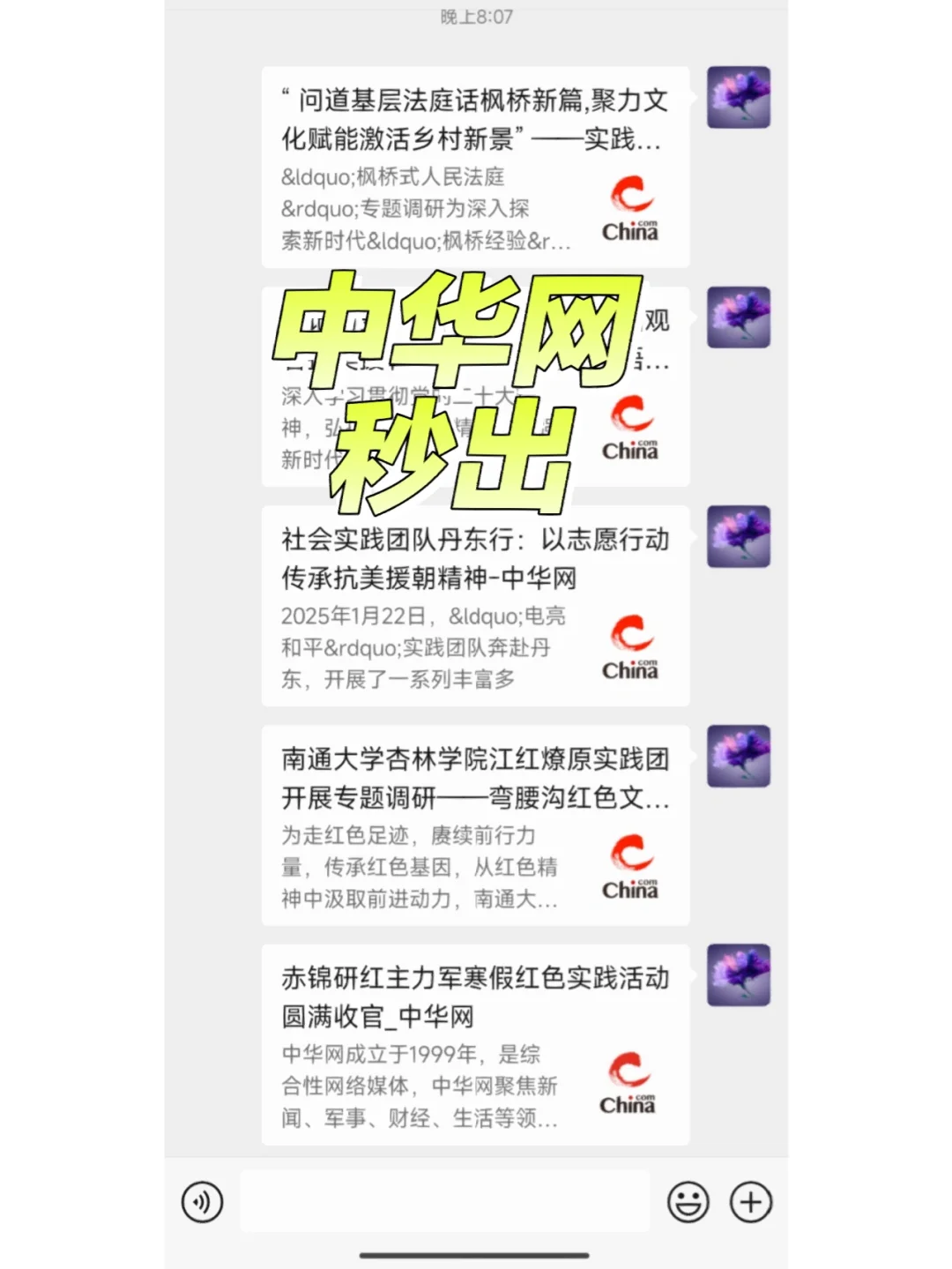The height and width of the screenshot is (1269, 952).
Task: Open the emoji picker
Action: click(688, 1202)
